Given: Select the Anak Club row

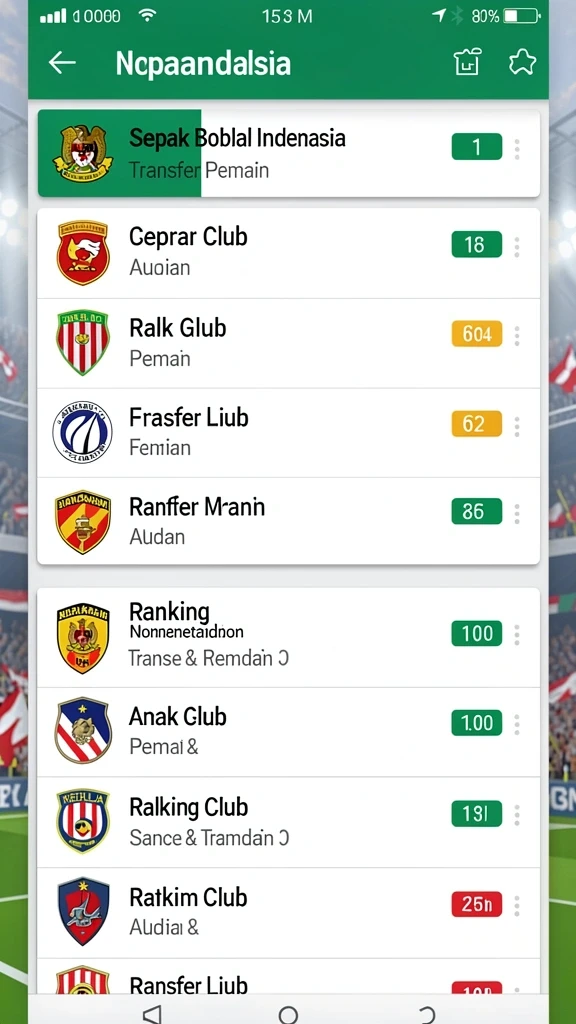Looking at the screenshot, I should 289,731.
